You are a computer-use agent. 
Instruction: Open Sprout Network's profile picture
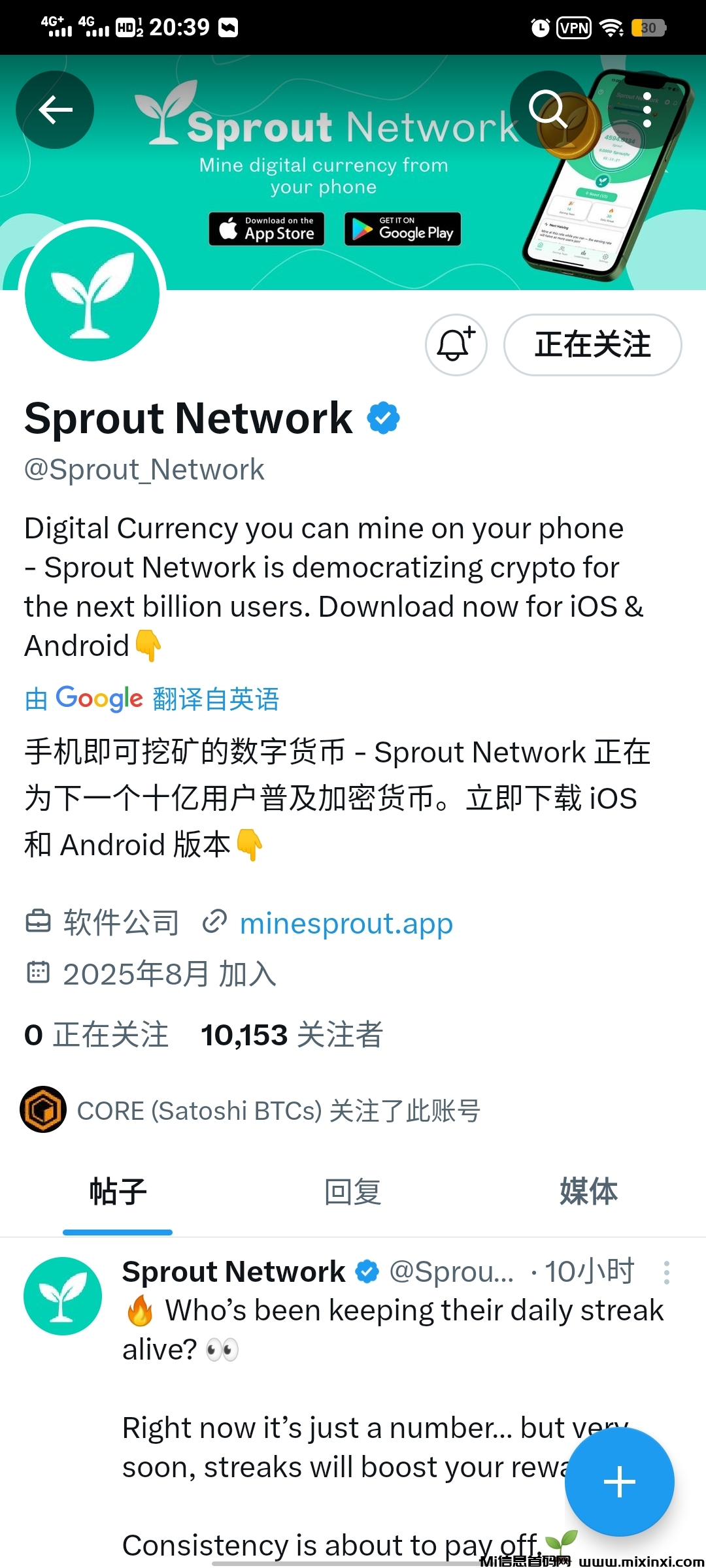pos(92,293)
